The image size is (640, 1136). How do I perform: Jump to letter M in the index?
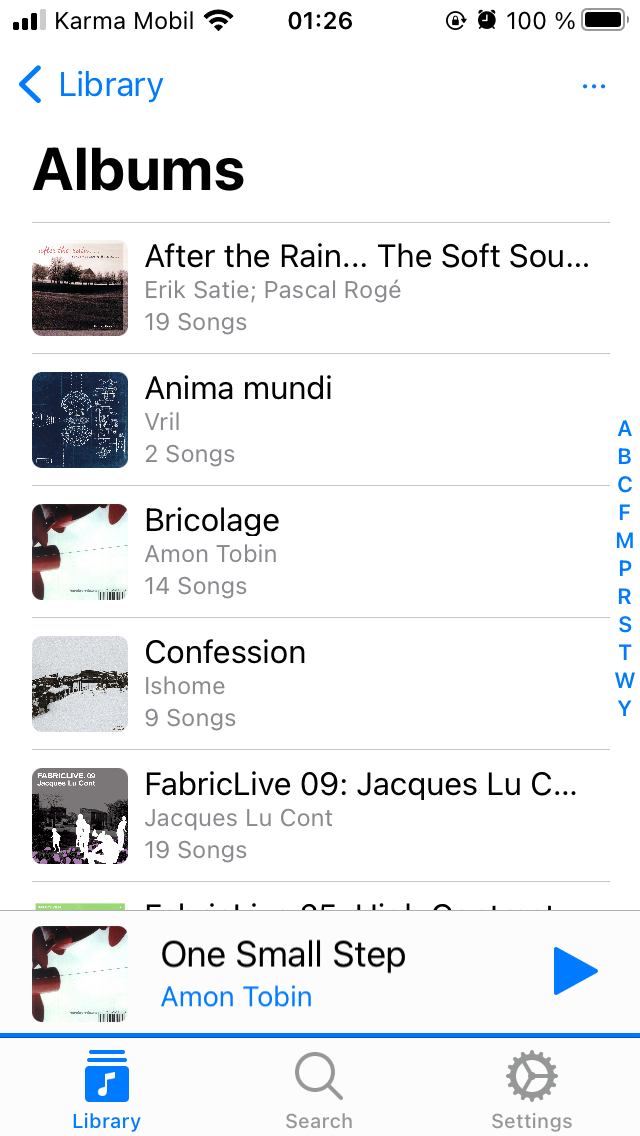pos(624,541)
